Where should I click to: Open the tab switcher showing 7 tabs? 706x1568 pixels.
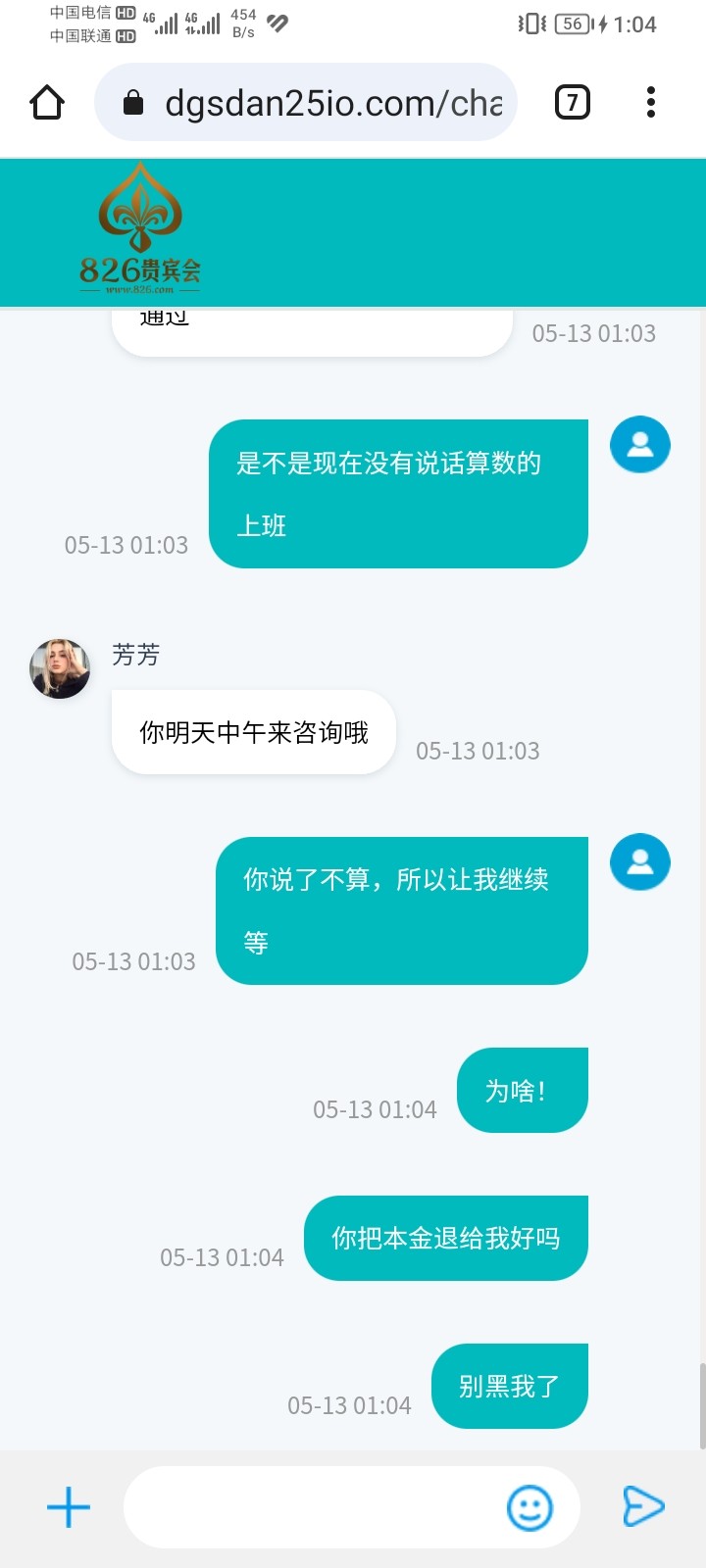[573, 102]
